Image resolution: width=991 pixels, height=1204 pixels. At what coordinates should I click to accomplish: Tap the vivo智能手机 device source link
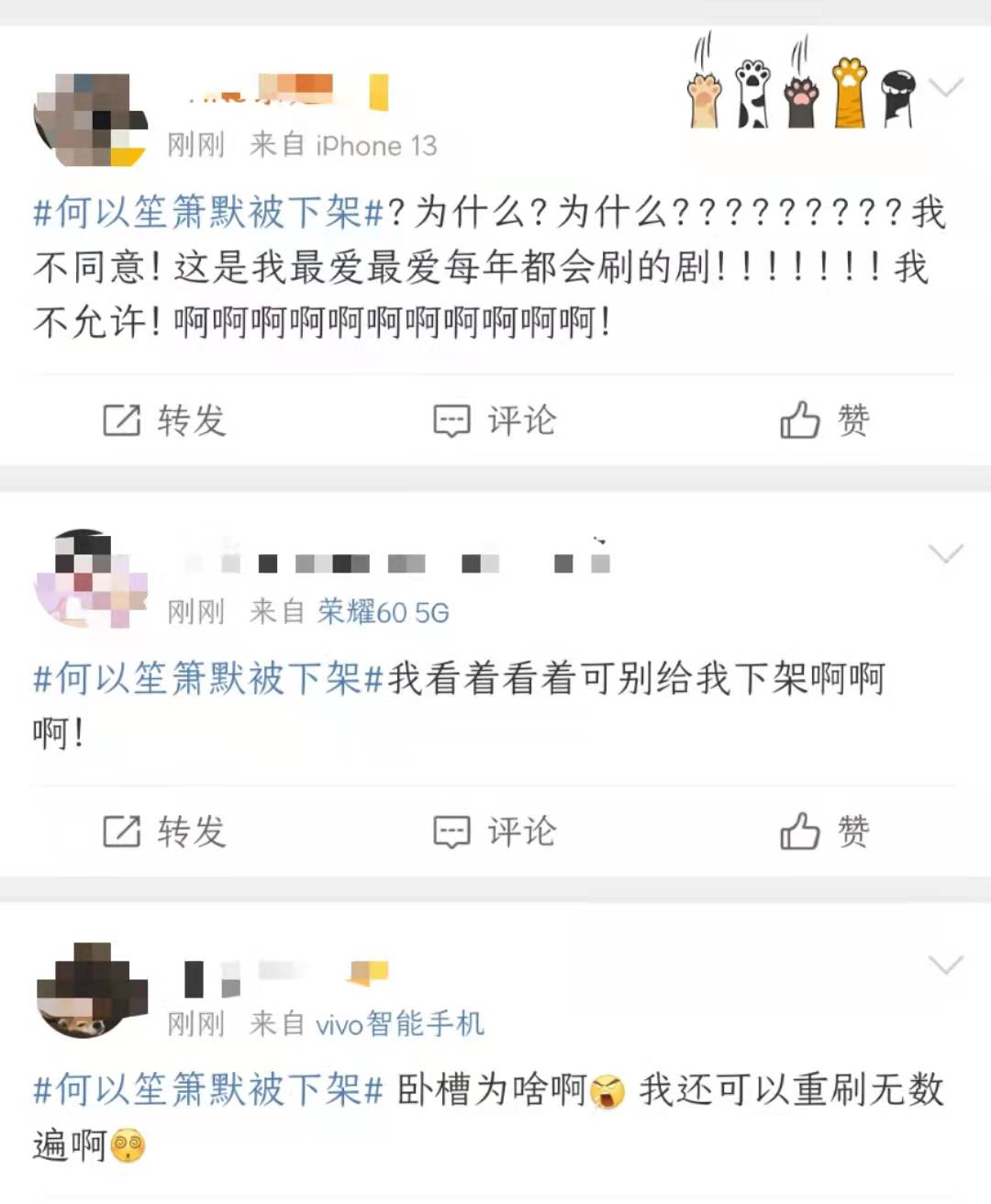point(399,1023)
